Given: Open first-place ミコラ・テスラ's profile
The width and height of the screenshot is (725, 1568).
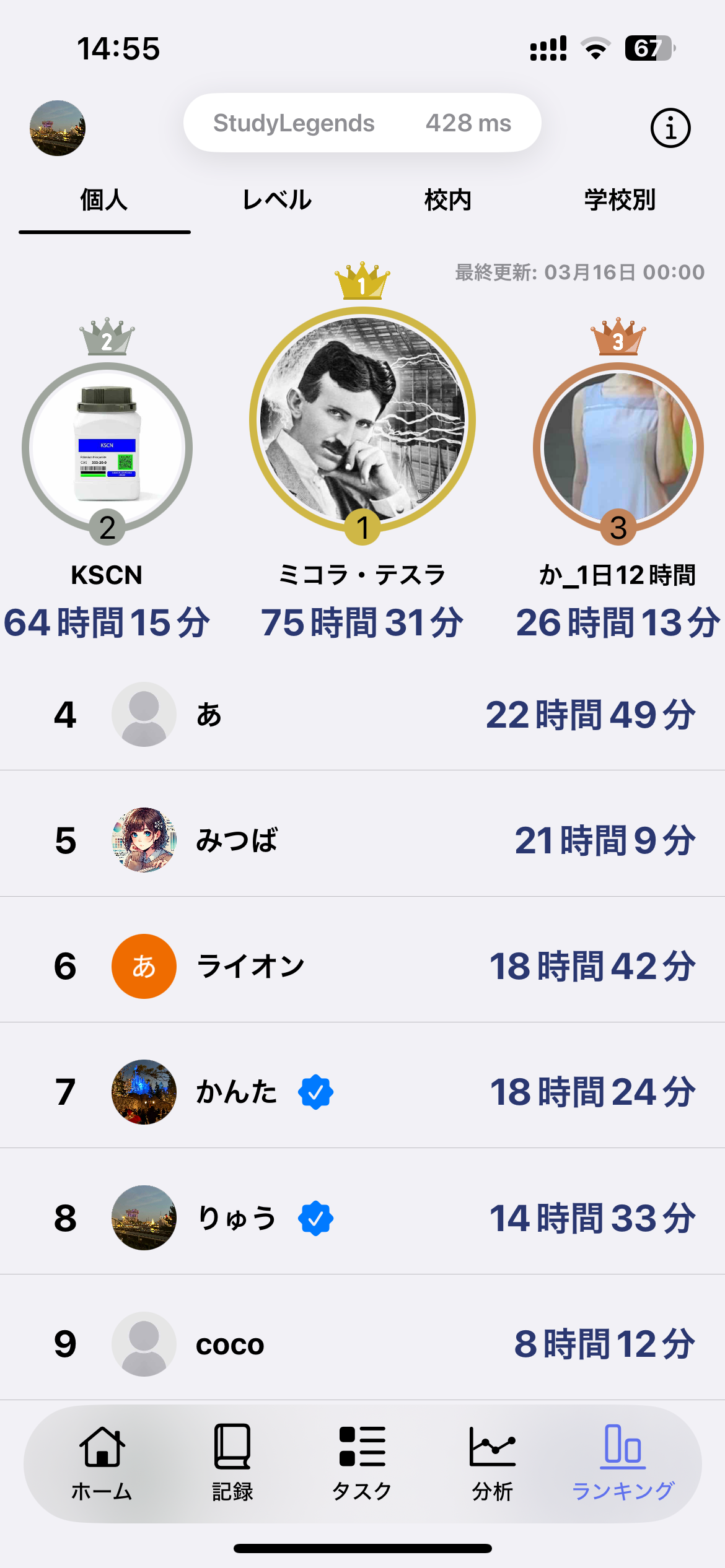Looking at the screenshot, I should click(362, 421).
